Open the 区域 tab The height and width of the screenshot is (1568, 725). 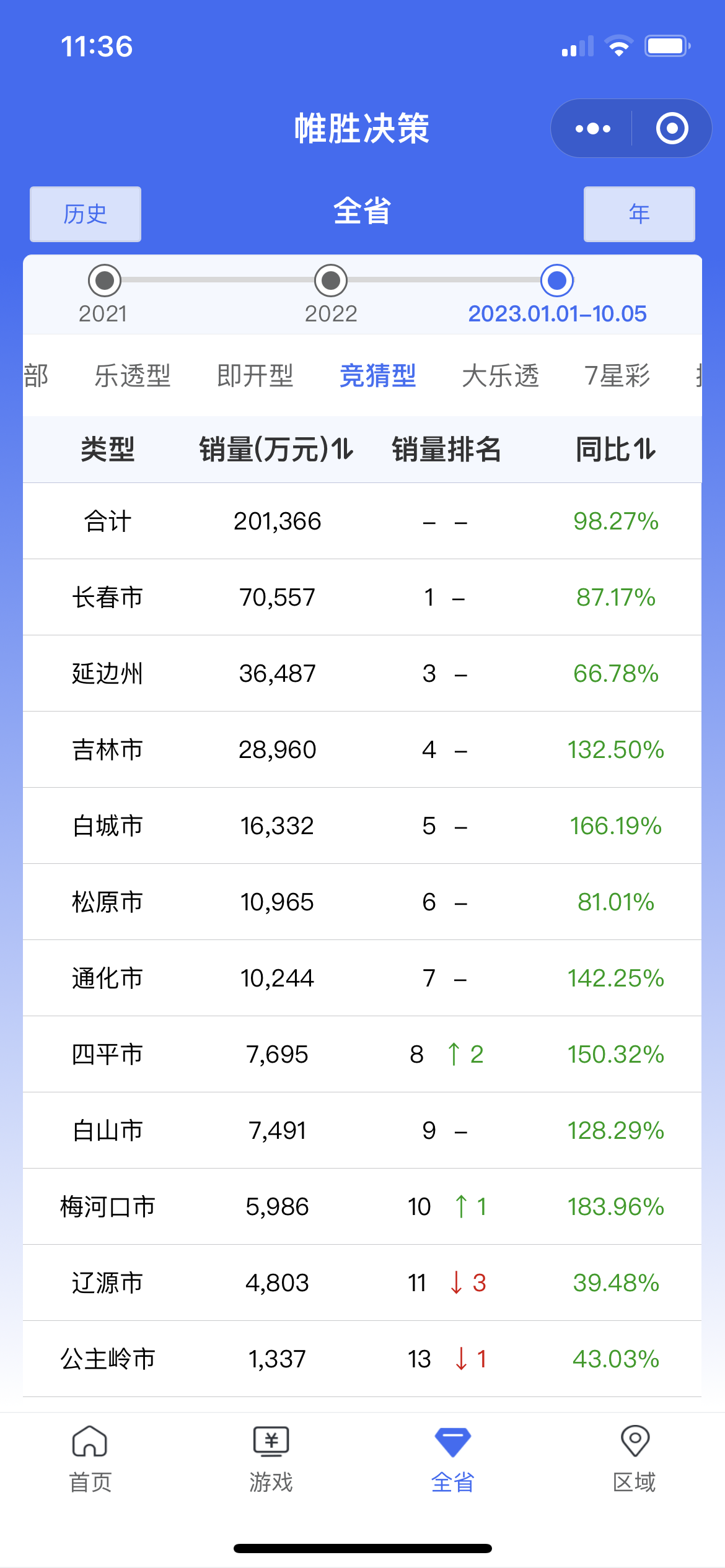click(635, 1458)
